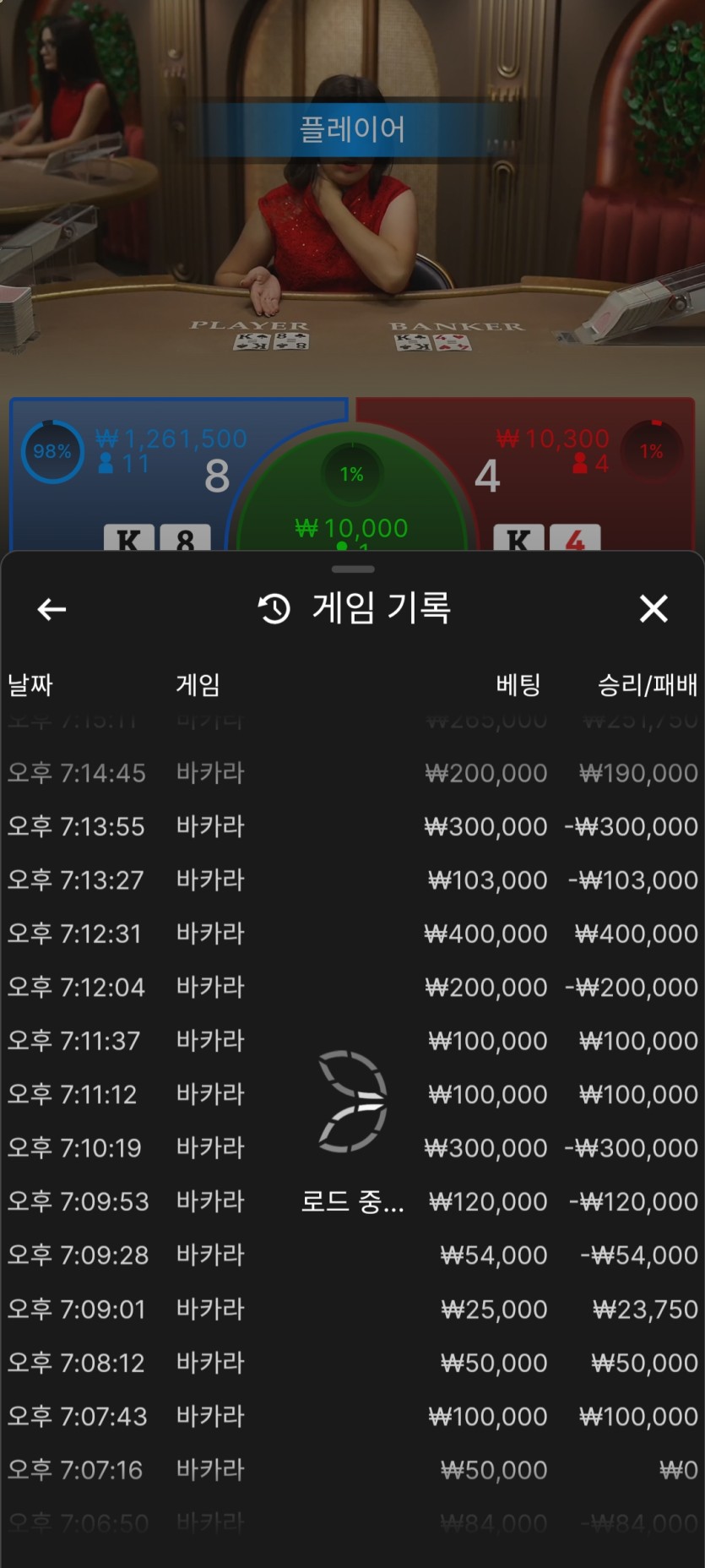The height and width of the screenshot is (1568, 705).
Task: Go back with the arrow icon
Action: (x=52, y=608)
